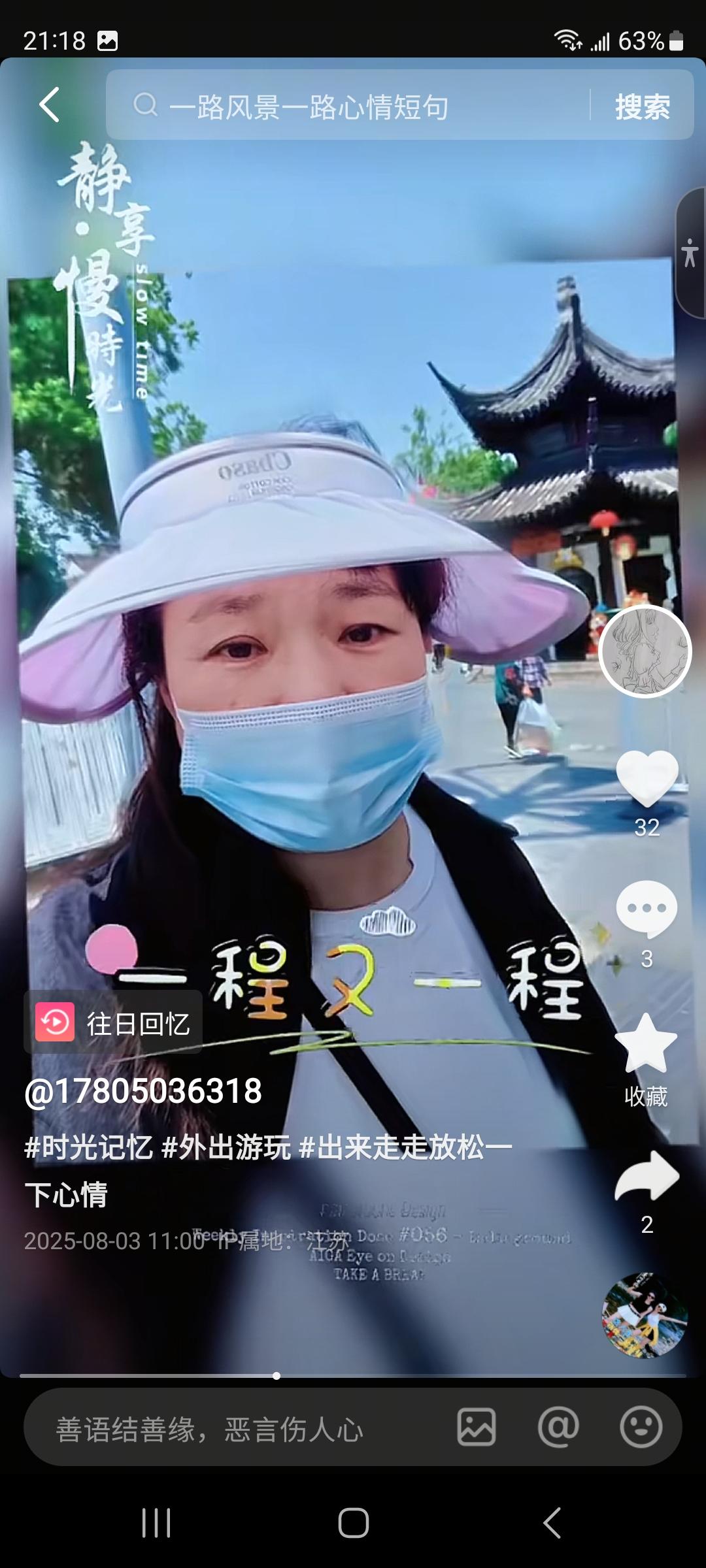Screen dimensions: 706x1568
Task: Mention someone with the @ icon
Action: [x=559, y=1428]
